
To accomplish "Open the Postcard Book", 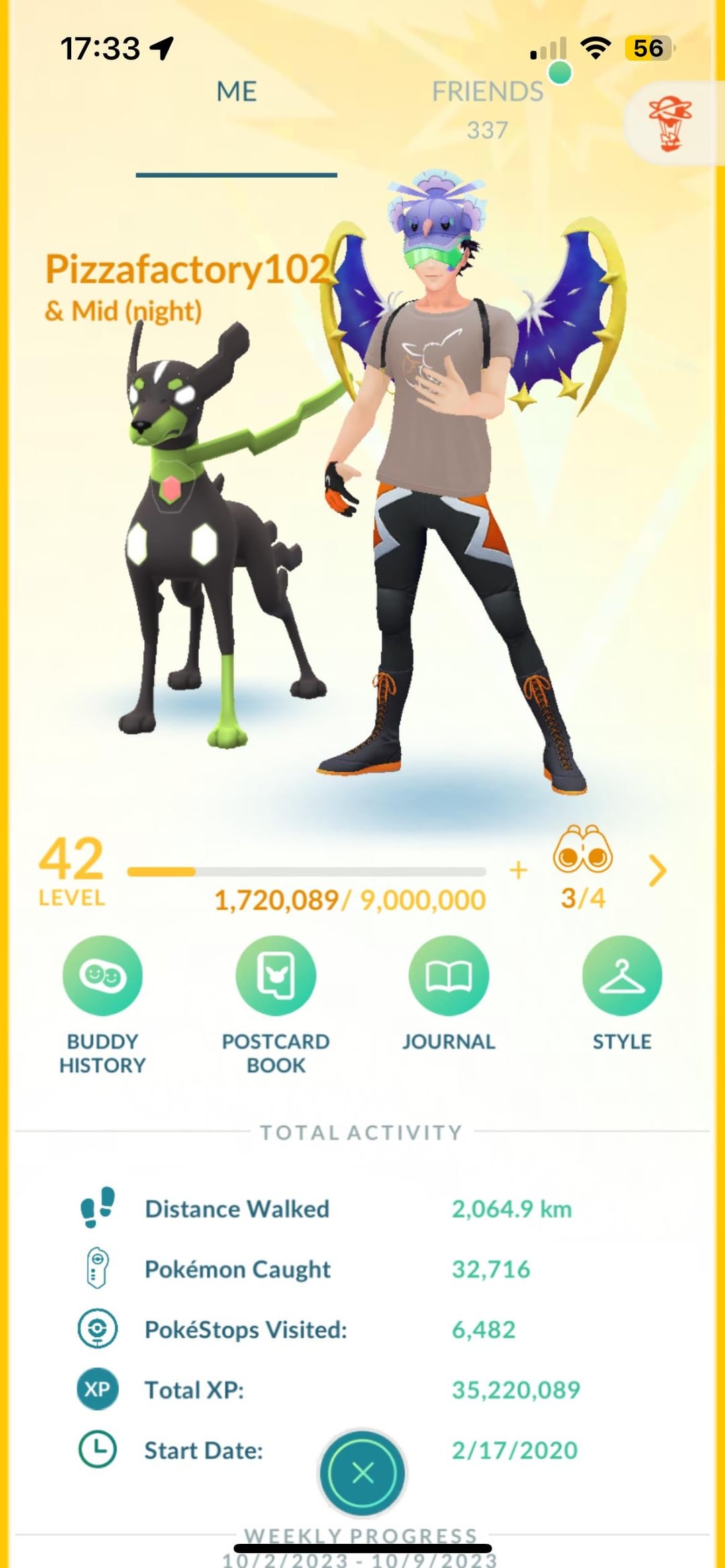I will [x=276, y=1005].
